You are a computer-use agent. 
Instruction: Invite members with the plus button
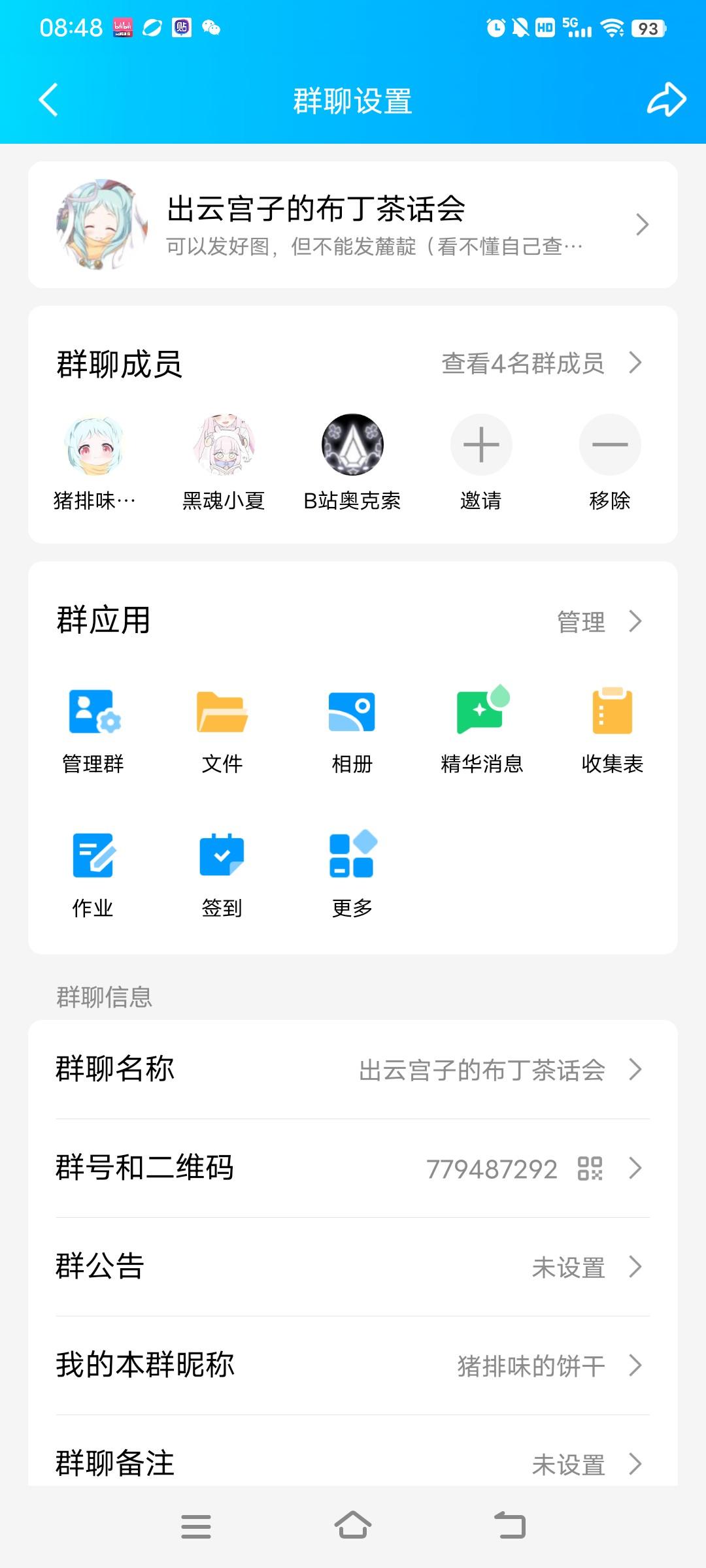(x=481, y=444)
